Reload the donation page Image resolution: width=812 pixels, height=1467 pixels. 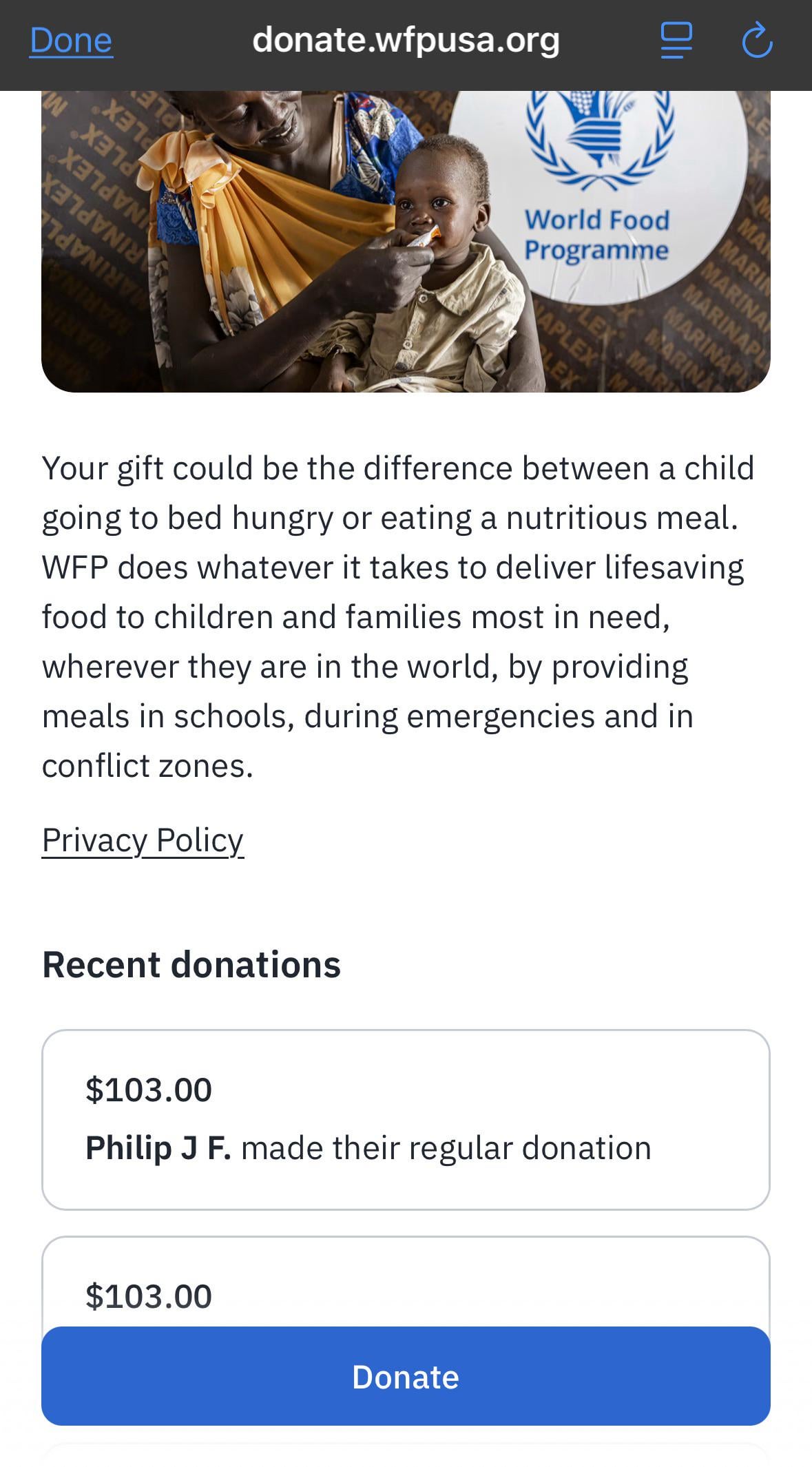(757, 41)
